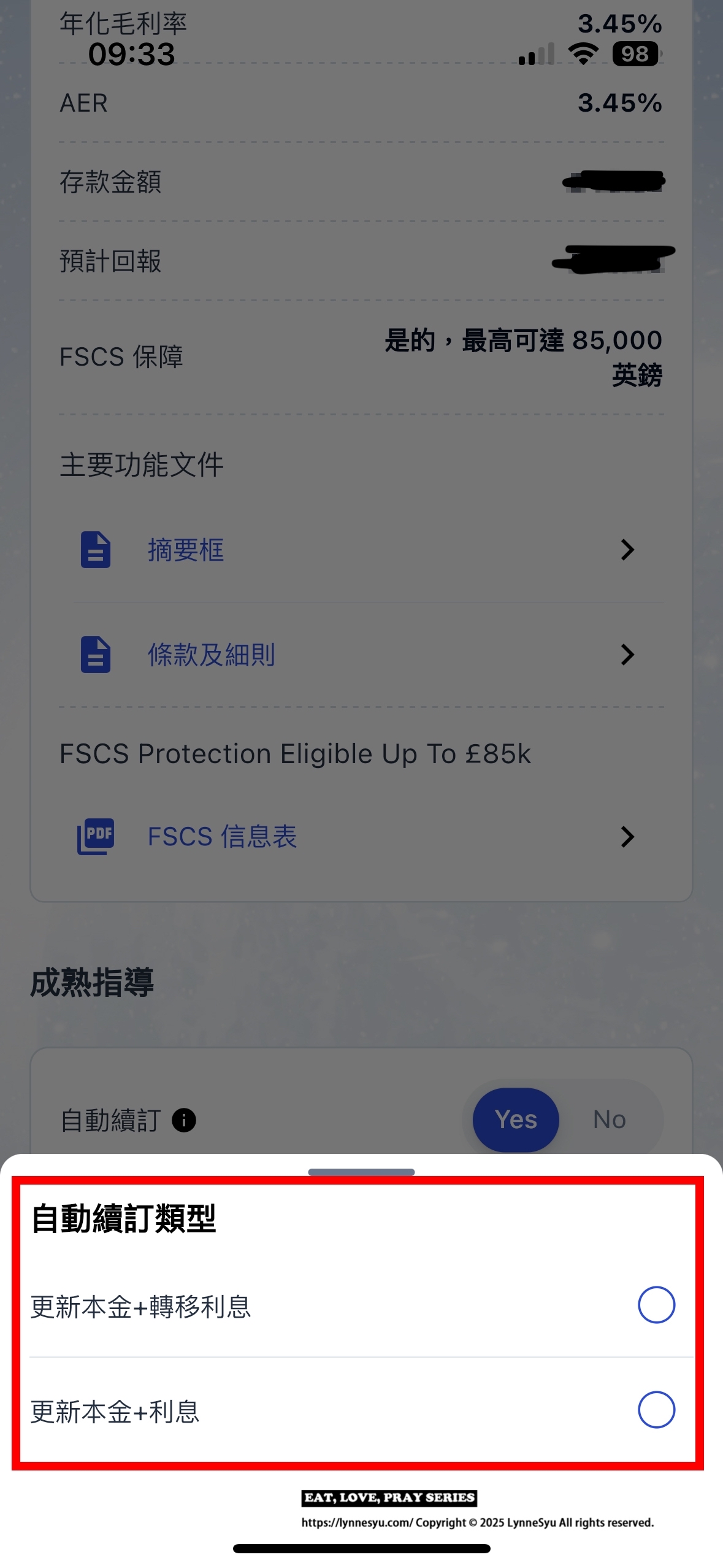Image resolution: width=723 pixels, height=1568 pixels.
Task: Tap the bottom sheet drag handle
Action: pyautogui.click(x=361, y=1172)
